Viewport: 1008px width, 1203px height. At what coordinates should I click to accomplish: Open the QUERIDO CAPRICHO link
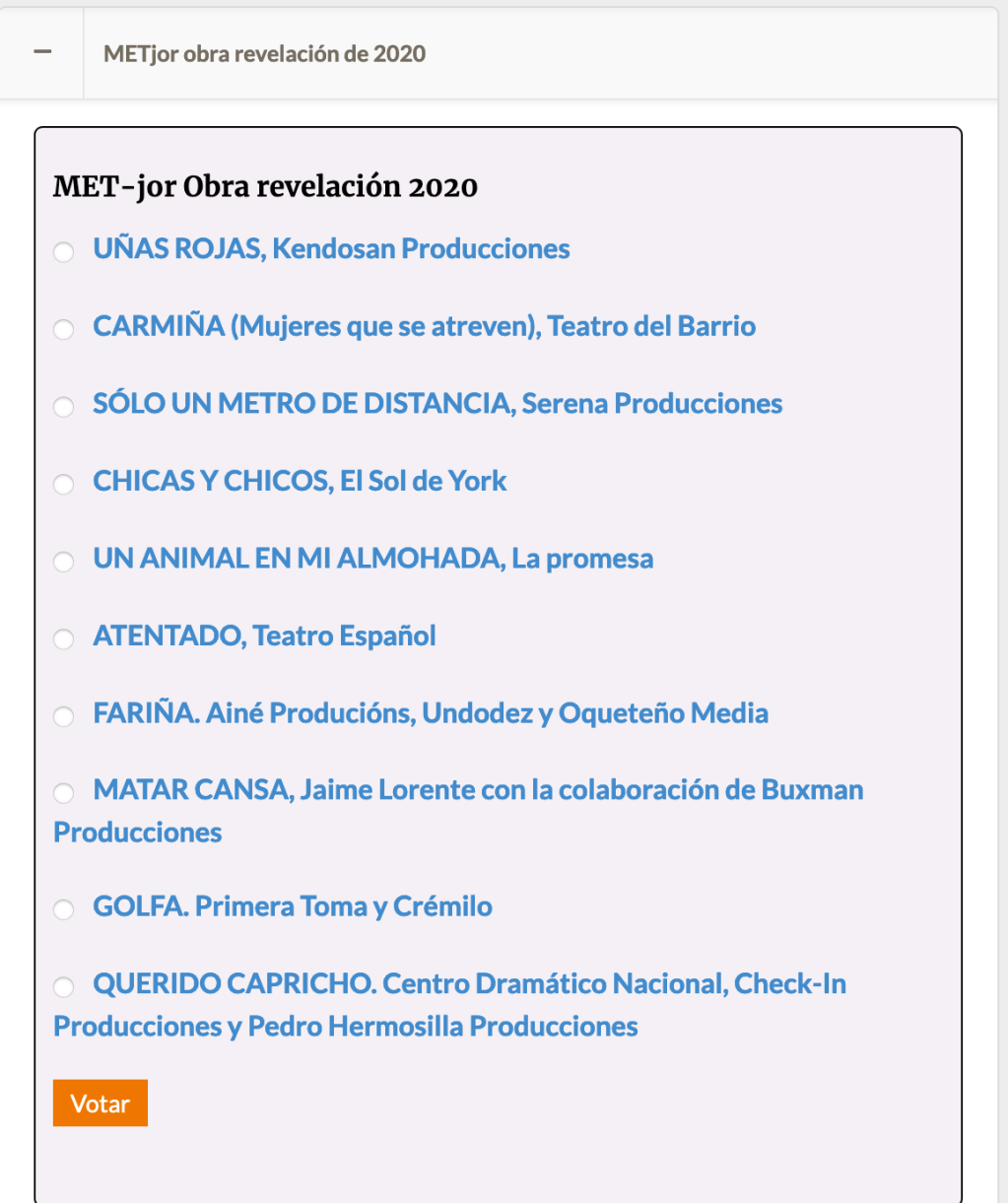[x=469, y=983]
